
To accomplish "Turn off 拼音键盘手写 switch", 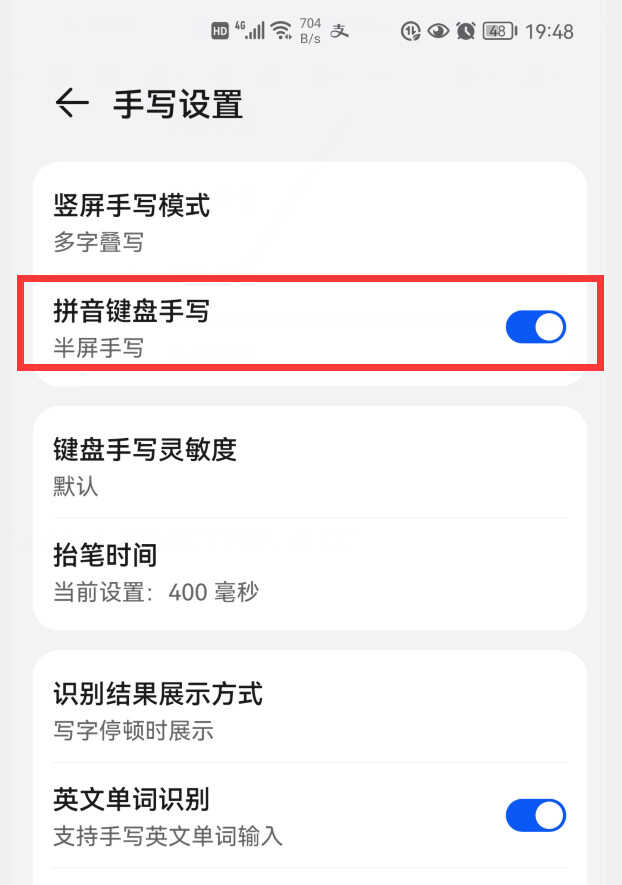I will [536, 327].
